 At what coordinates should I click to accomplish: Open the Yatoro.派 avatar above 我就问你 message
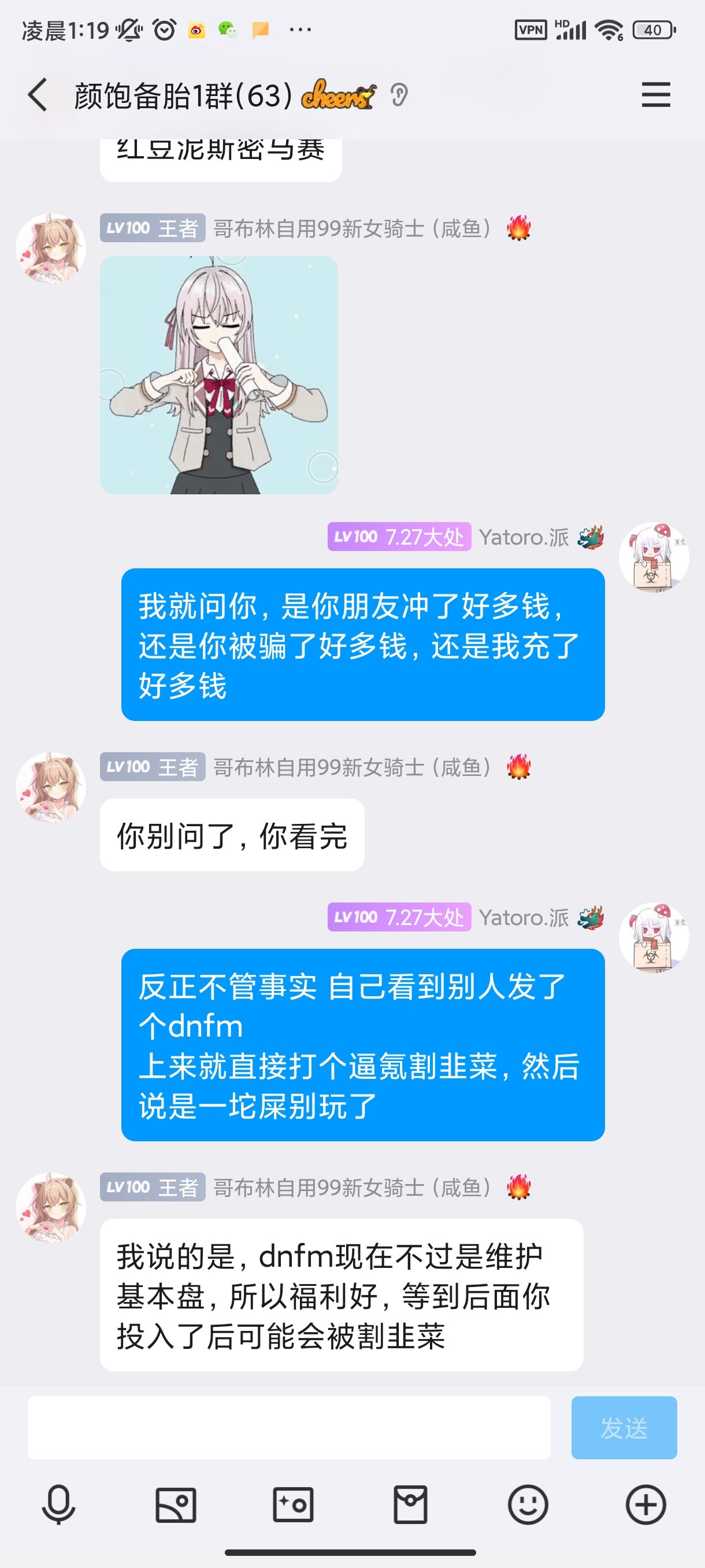coord(654,557)
